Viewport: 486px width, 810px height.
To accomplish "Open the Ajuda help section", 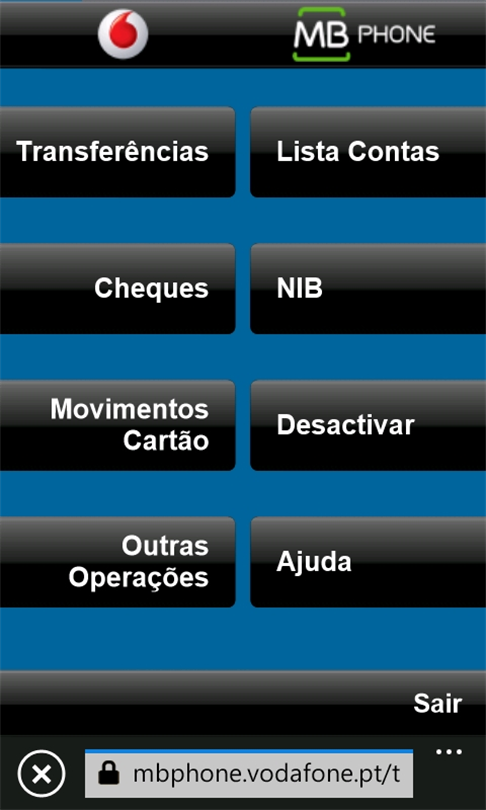I will [x=368, y=562].
